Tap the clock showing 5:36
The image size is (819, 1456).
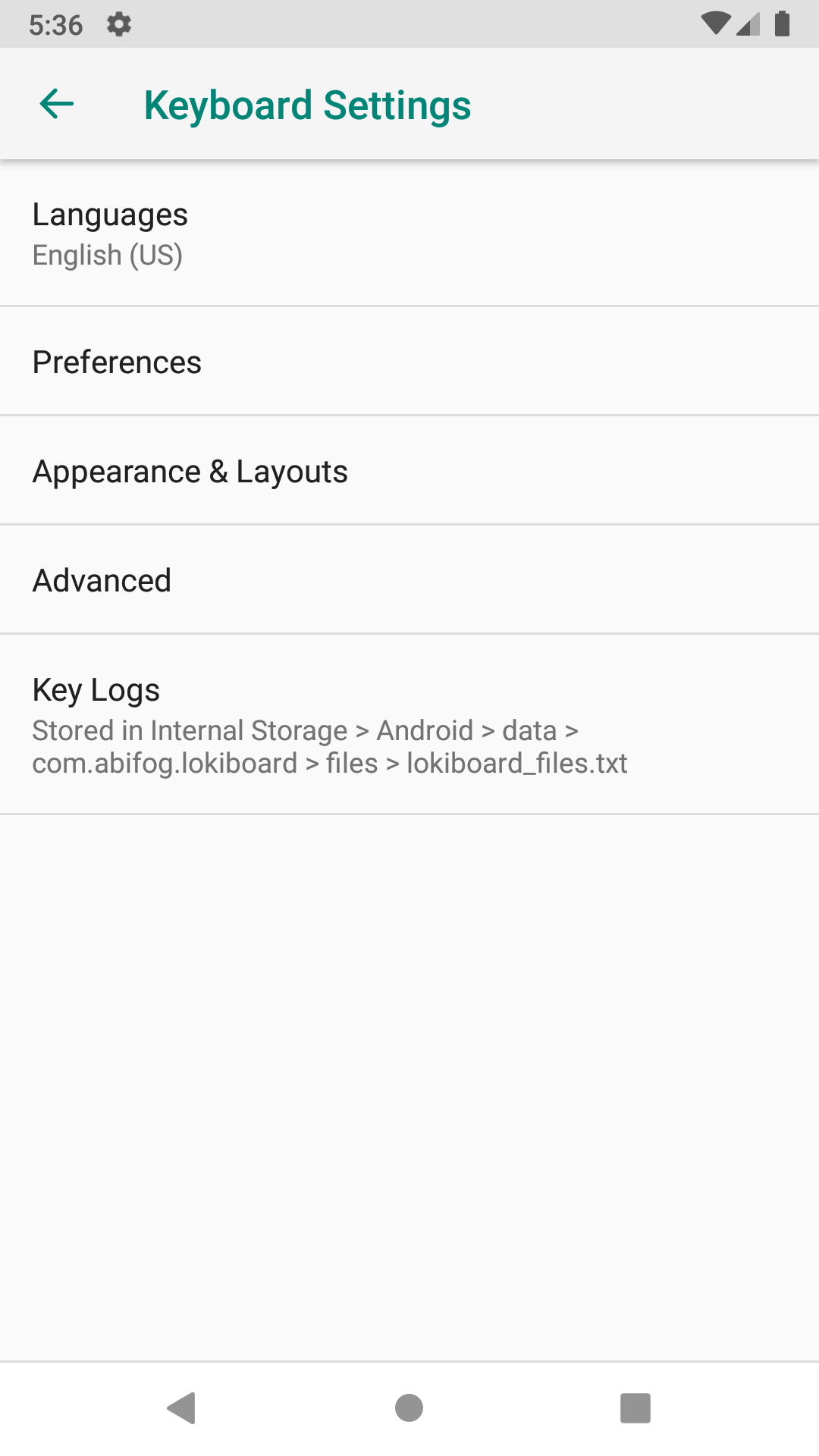(56, 24)
